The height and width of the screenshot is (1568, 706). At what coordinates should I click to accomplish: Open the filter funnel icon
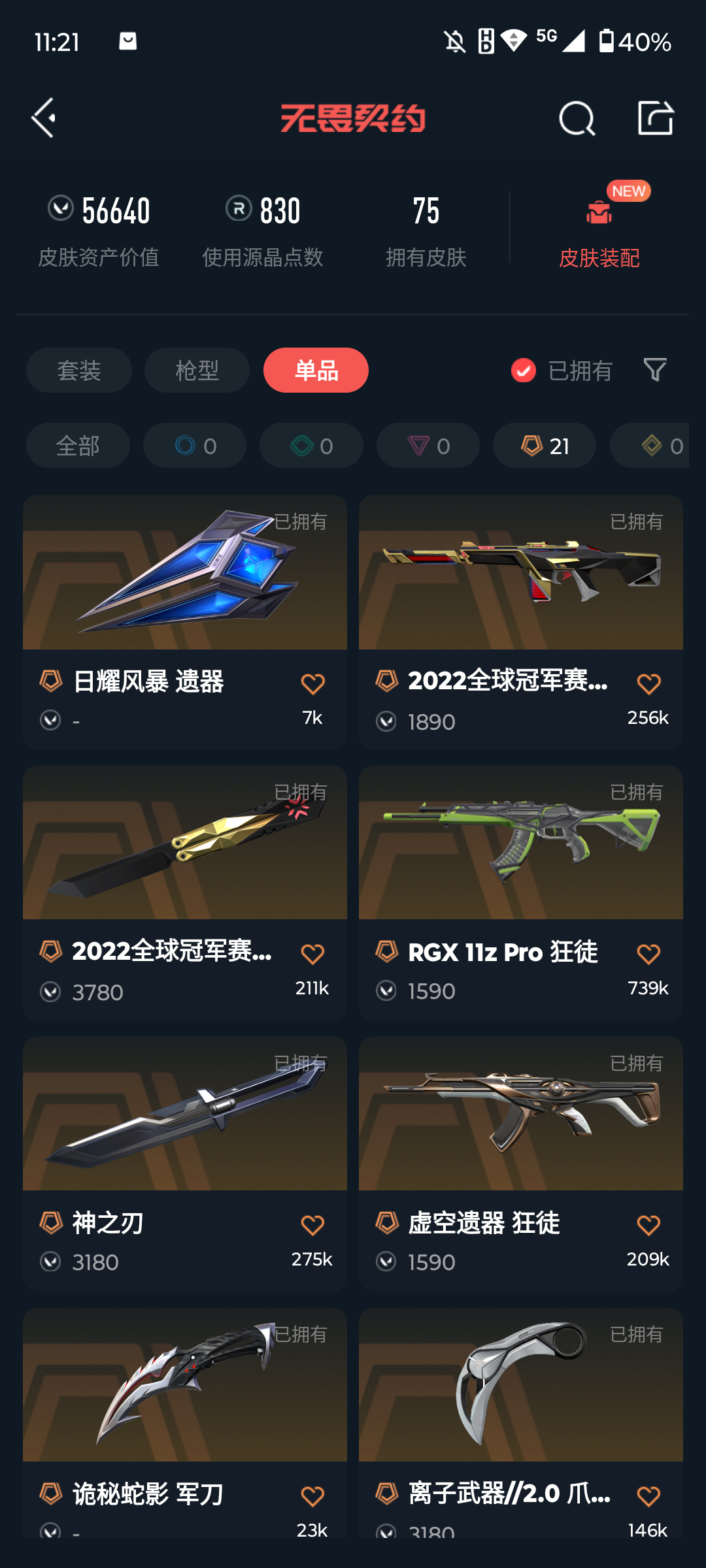click(x=655, y=370)
